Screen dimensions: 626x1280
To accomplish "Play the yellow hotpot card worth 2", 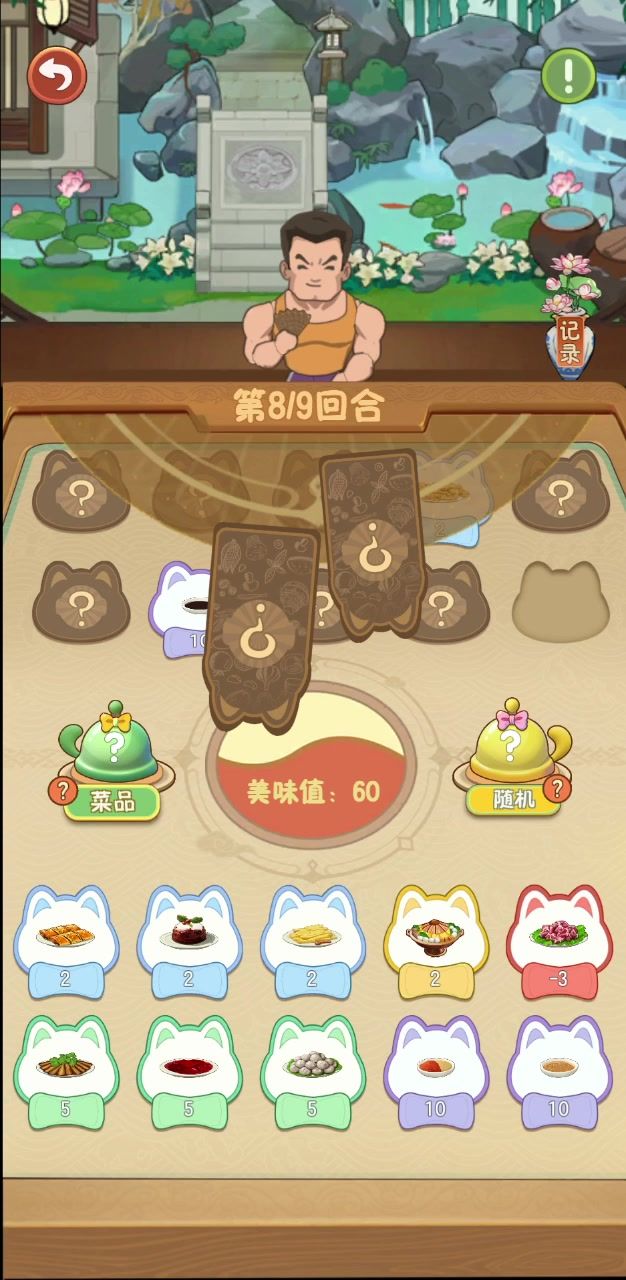I will pos(435,940).
